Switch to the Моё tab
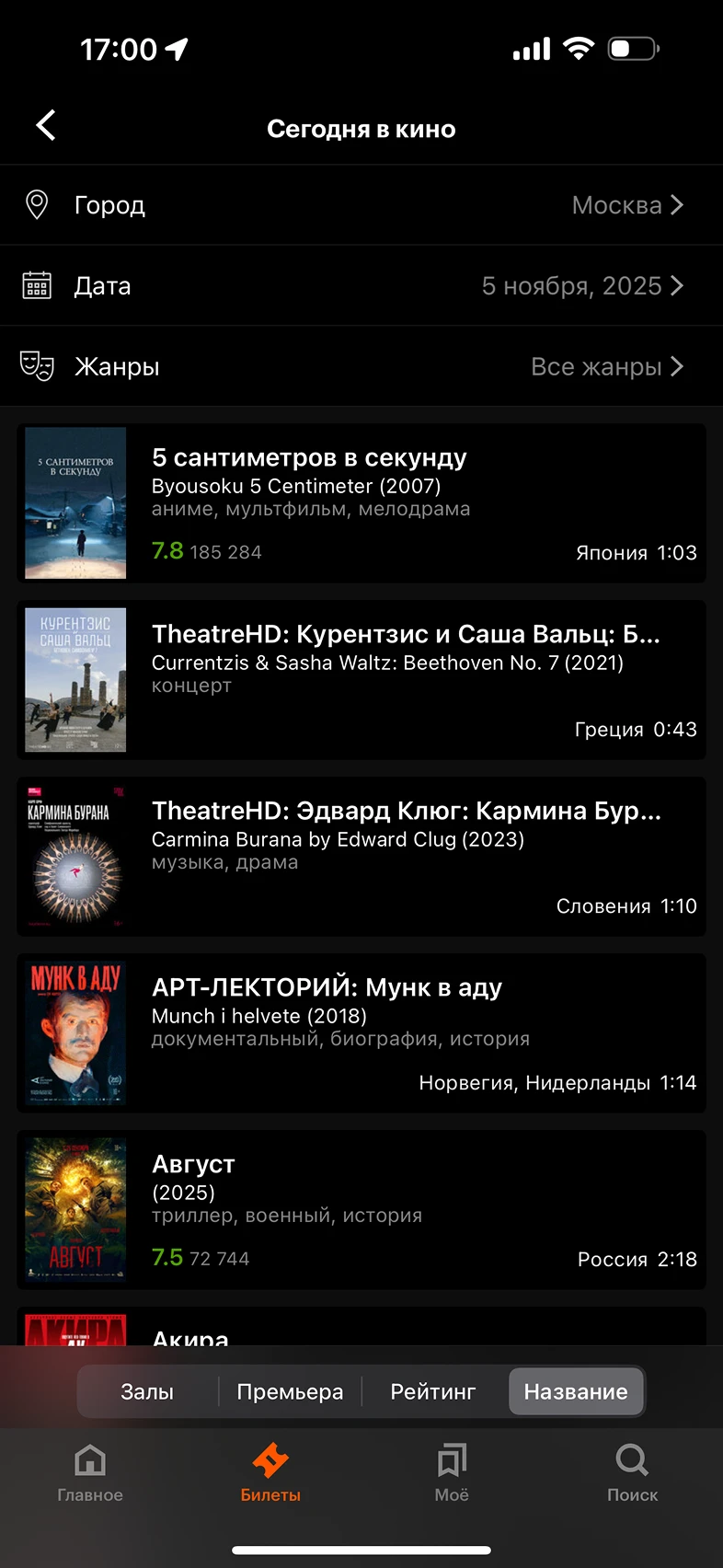Image resolution: width=723 pixels, height=1568 pixels. coord(452,1472)
